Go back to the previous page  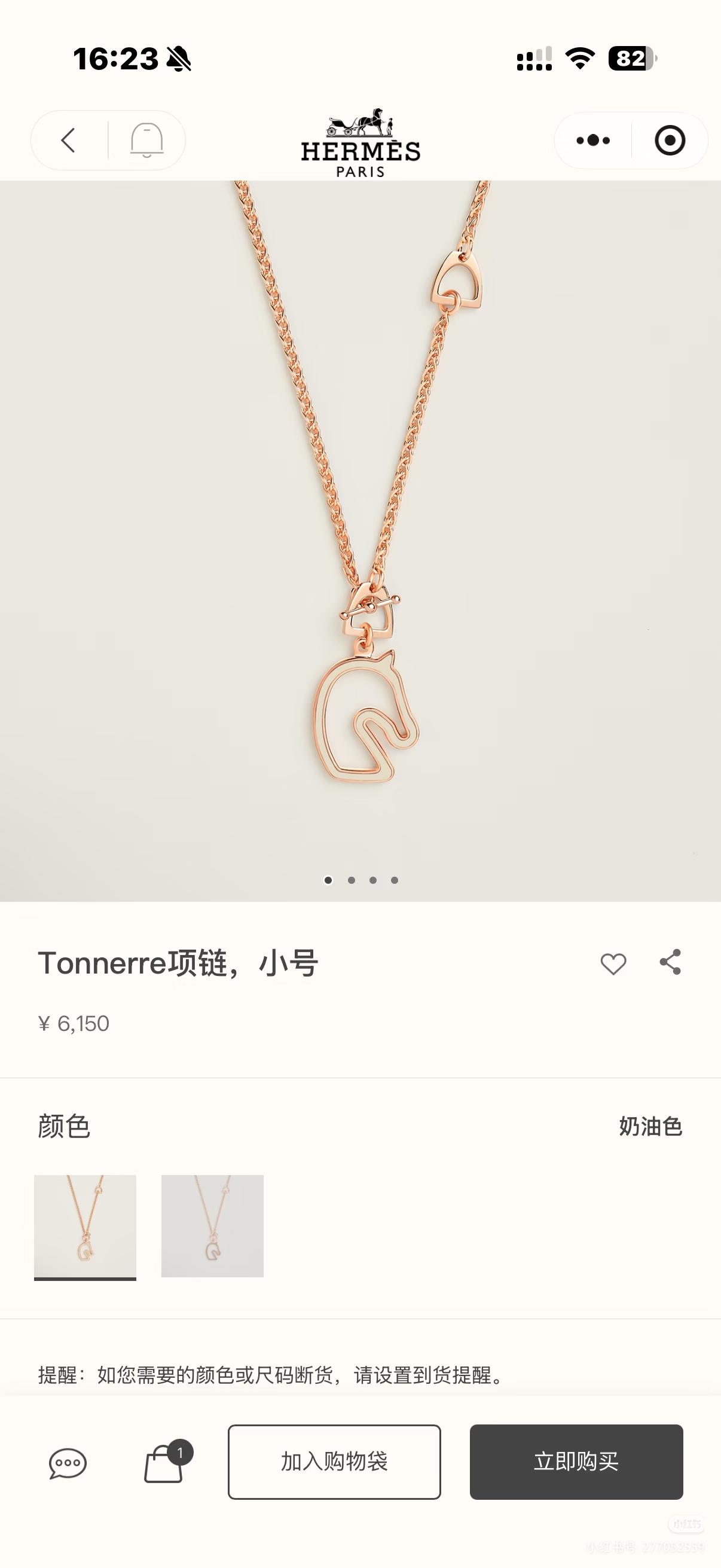coord(68,140)
